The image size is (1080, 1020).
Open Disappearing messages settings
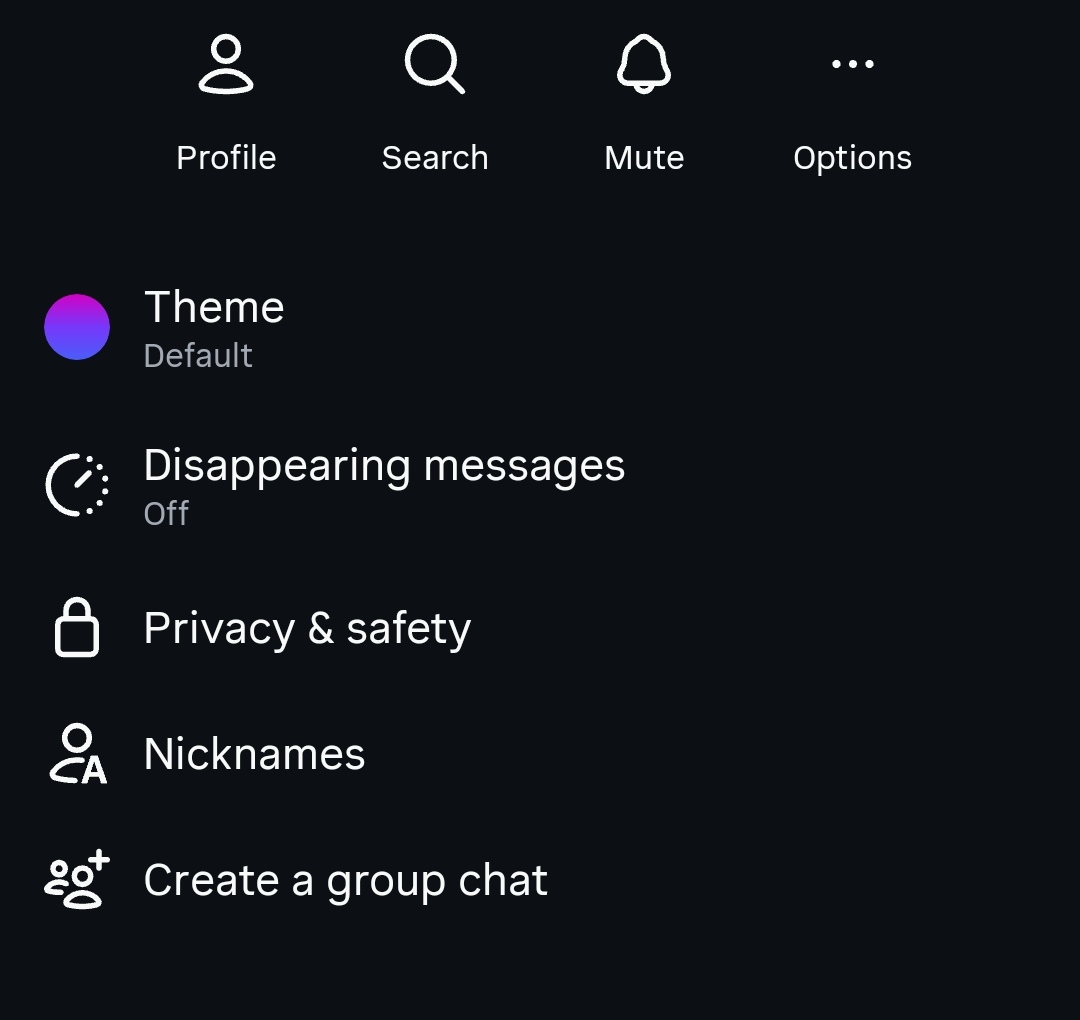(384, 485)
